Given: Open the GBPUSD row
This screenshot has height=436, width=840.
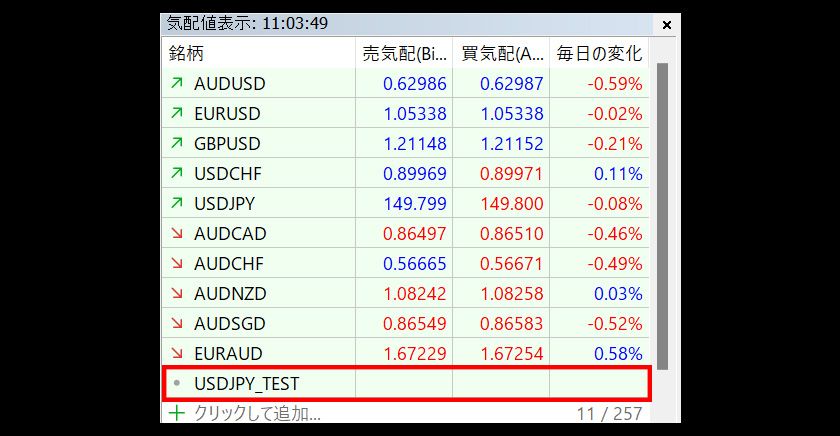Looking at the screenshot, I should click(227, 144).
